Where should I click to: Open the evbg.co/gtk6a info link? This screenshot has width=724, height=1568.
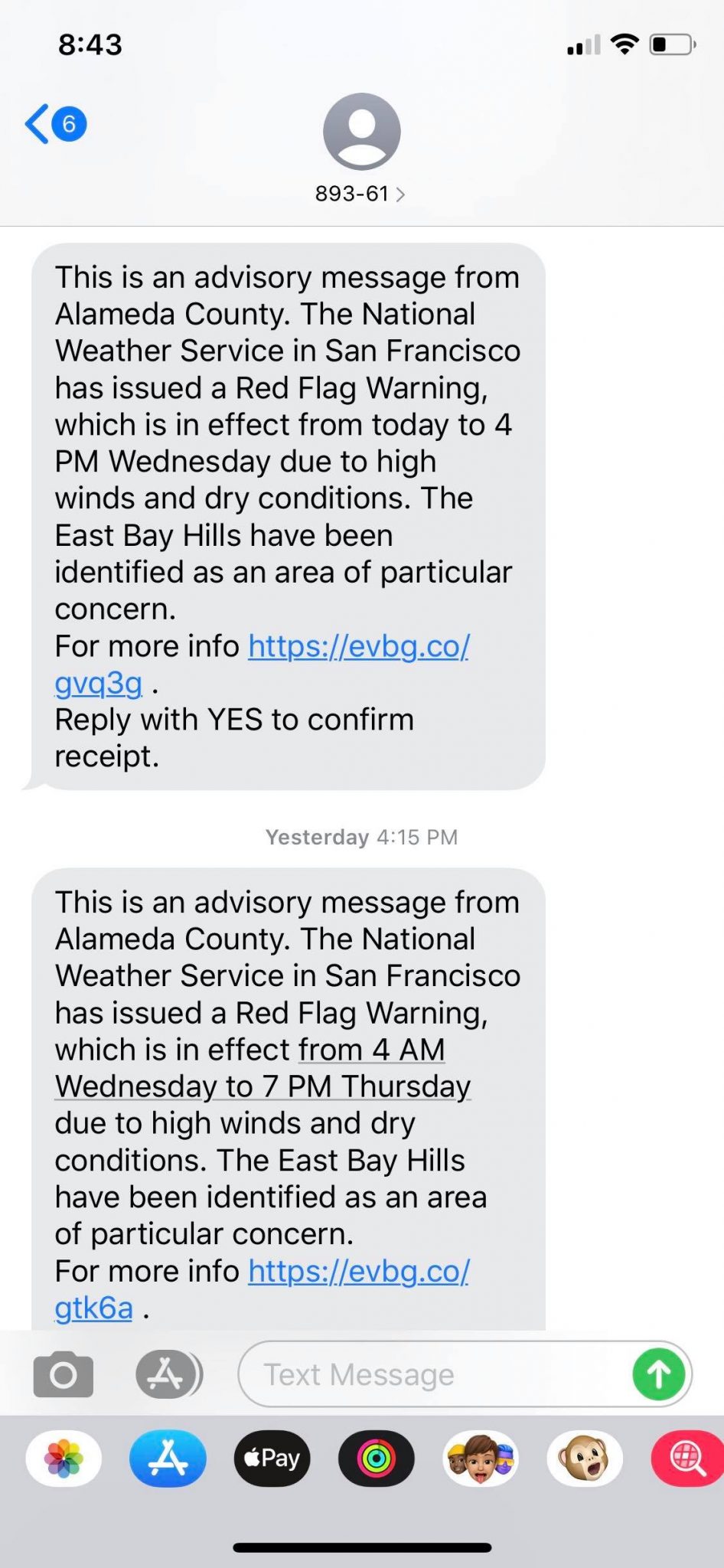[x=358, y=1272]
